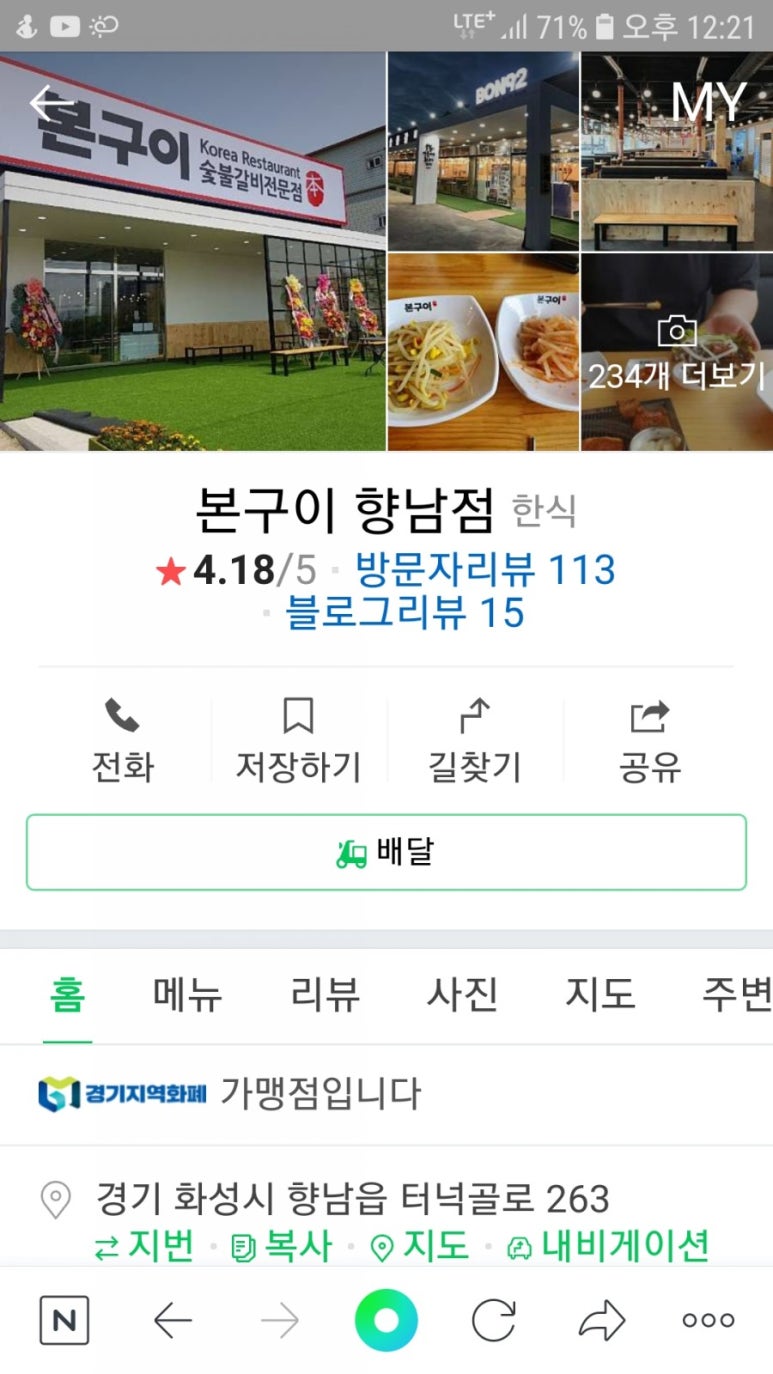
Task: Reload the page
Action: pyautogui.click(x=493, y=1321)
